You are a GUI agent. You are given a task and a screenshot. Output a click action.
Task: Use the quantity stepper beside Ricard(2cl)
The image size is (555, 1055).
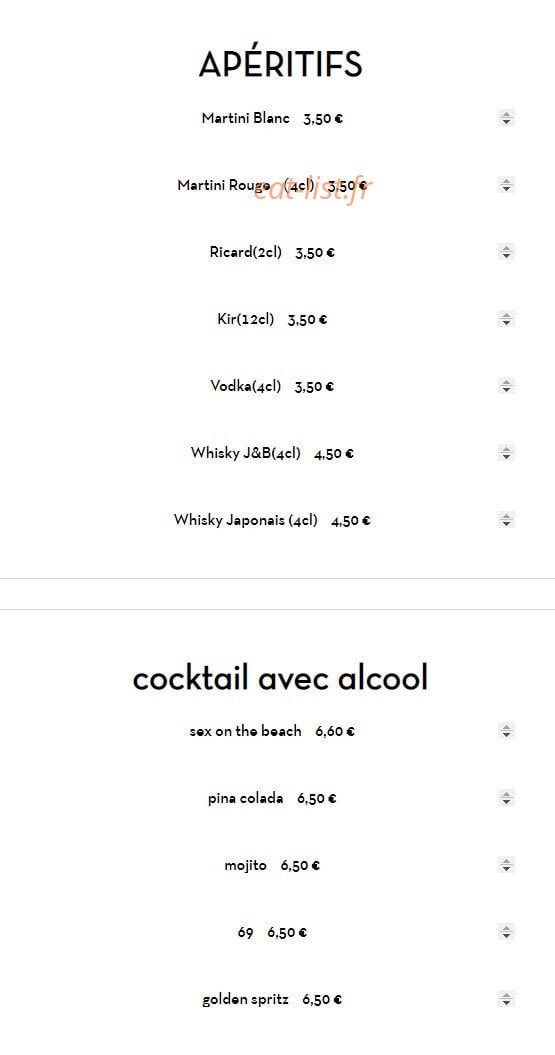[x=507, y=252]
